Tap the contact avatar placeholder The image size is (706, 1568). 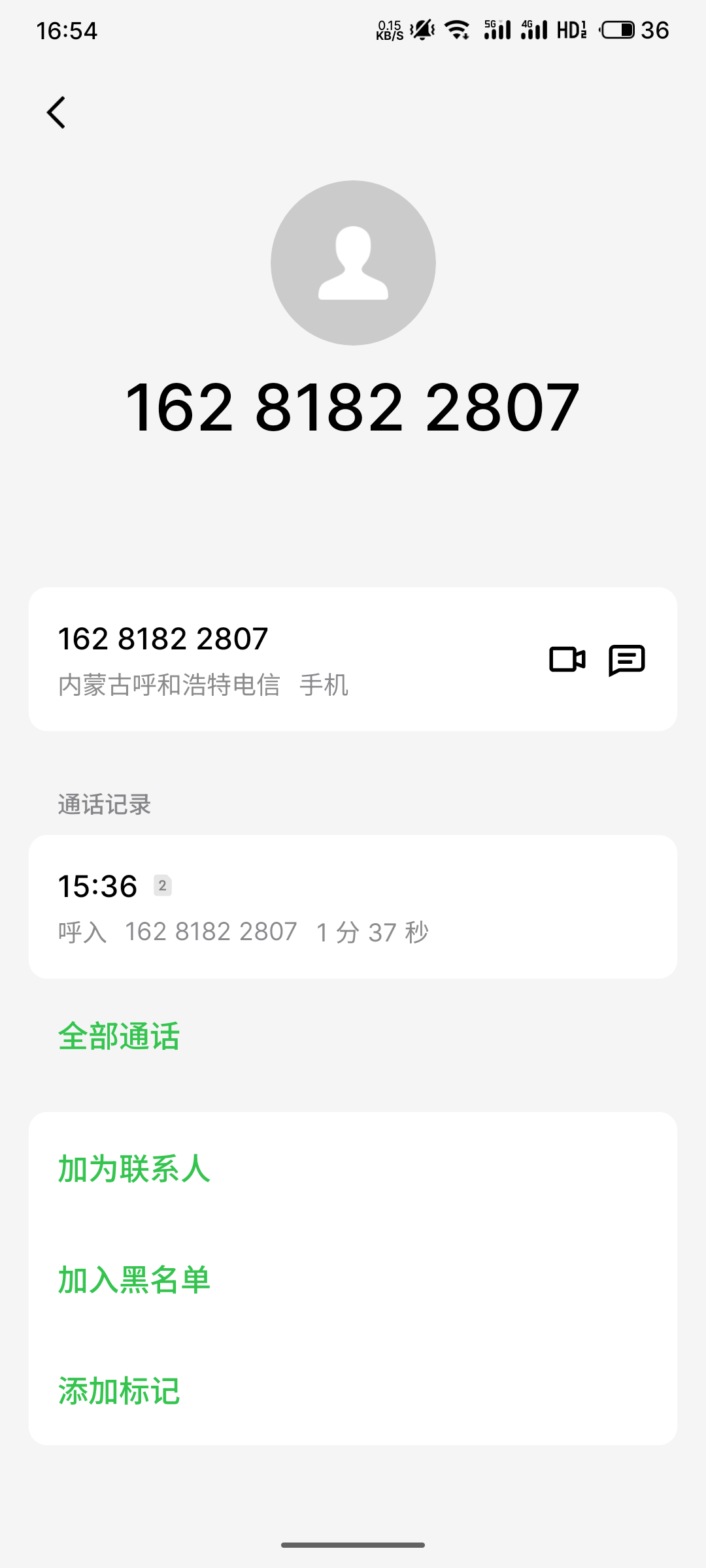tap(353, 263)
